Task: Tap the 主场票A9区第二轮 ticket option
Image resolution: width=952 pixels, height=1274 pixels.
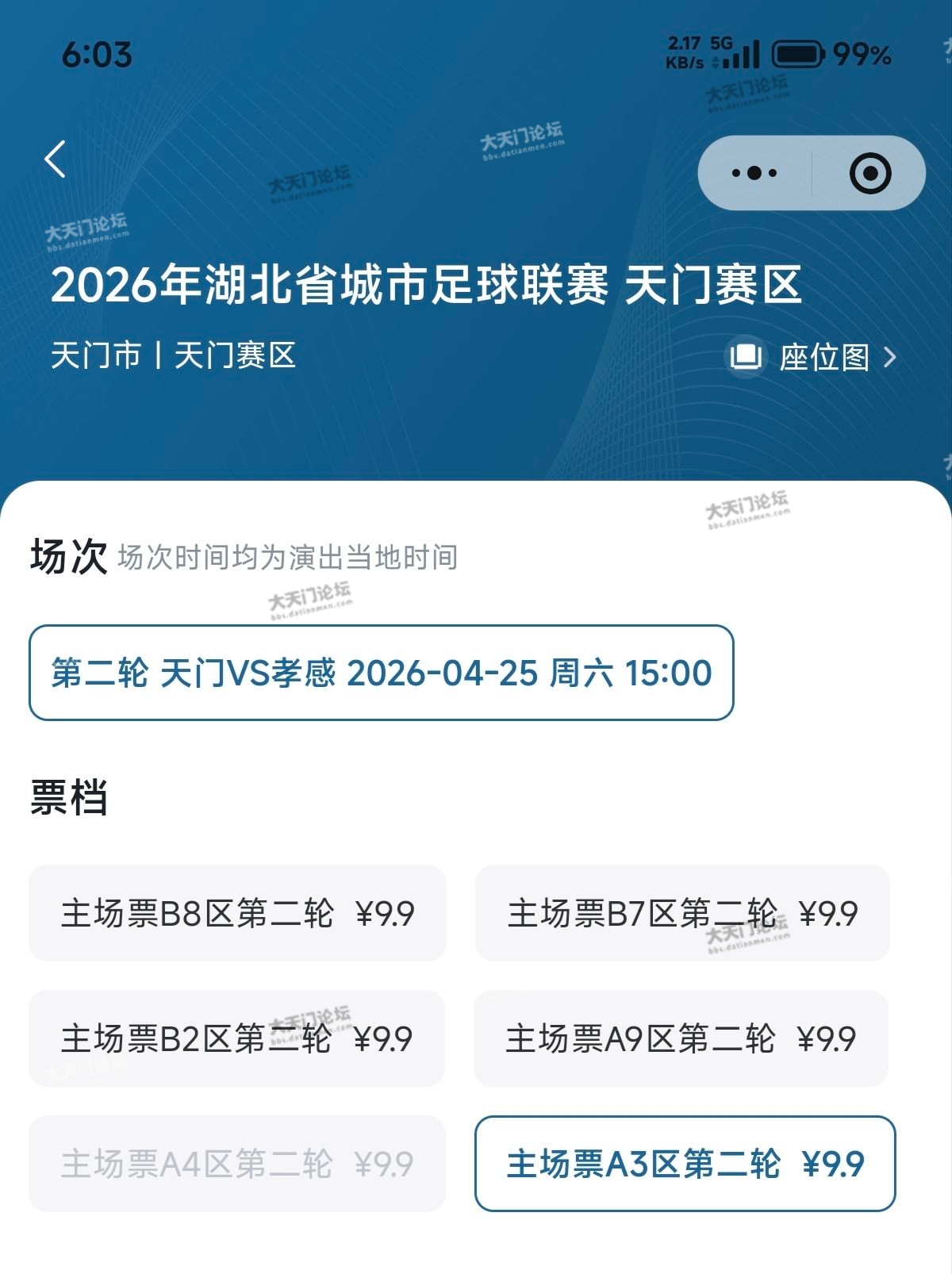Action: coord(681,1038)
